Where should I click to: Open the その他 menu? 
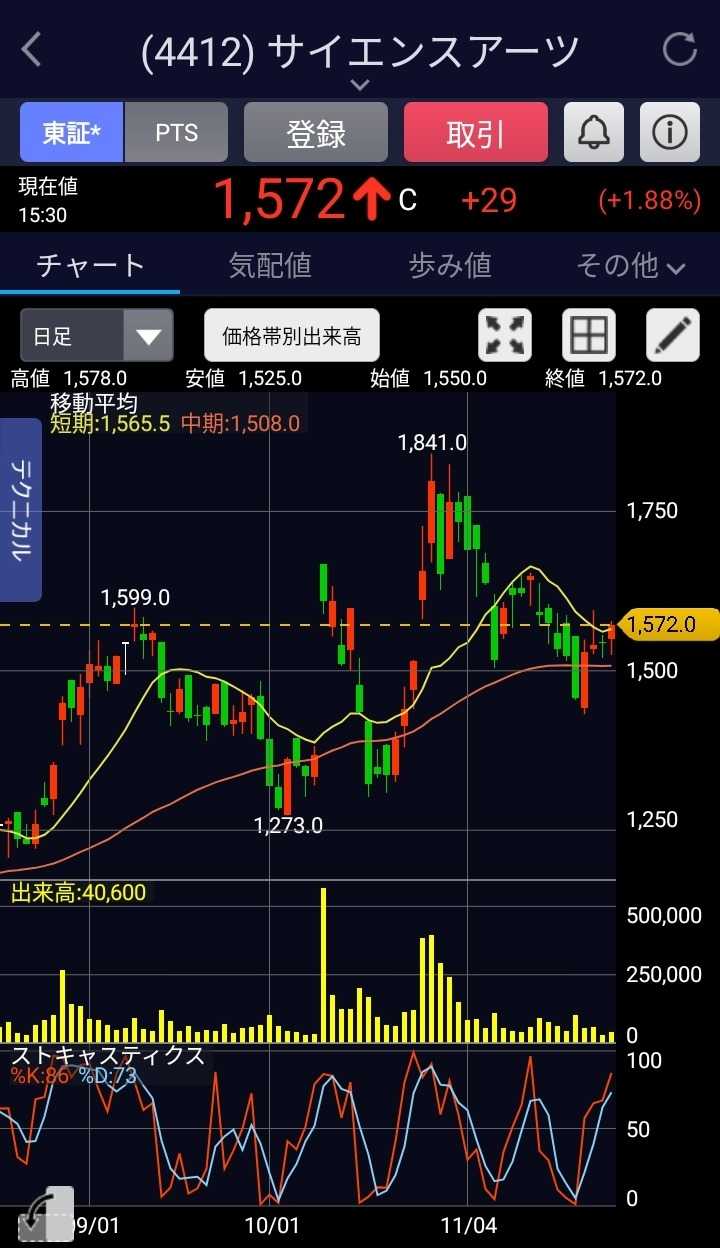click(x=630, y=265)
